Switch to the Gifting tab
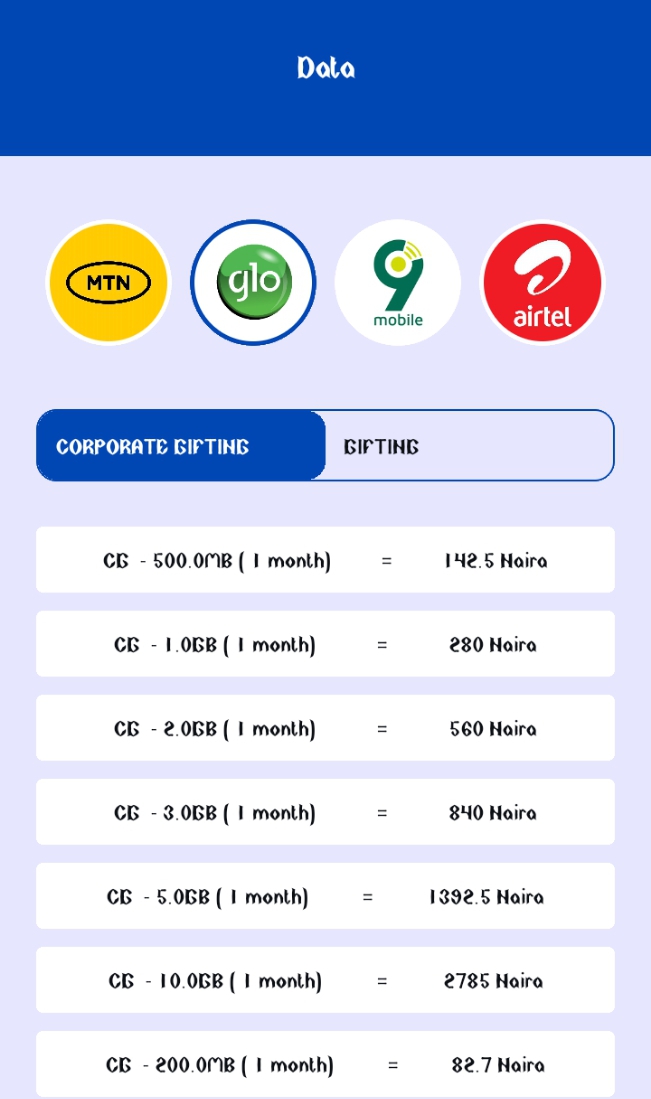This screenshot has height=1099, width=651. pyautogui.click(x=468, y=446)
